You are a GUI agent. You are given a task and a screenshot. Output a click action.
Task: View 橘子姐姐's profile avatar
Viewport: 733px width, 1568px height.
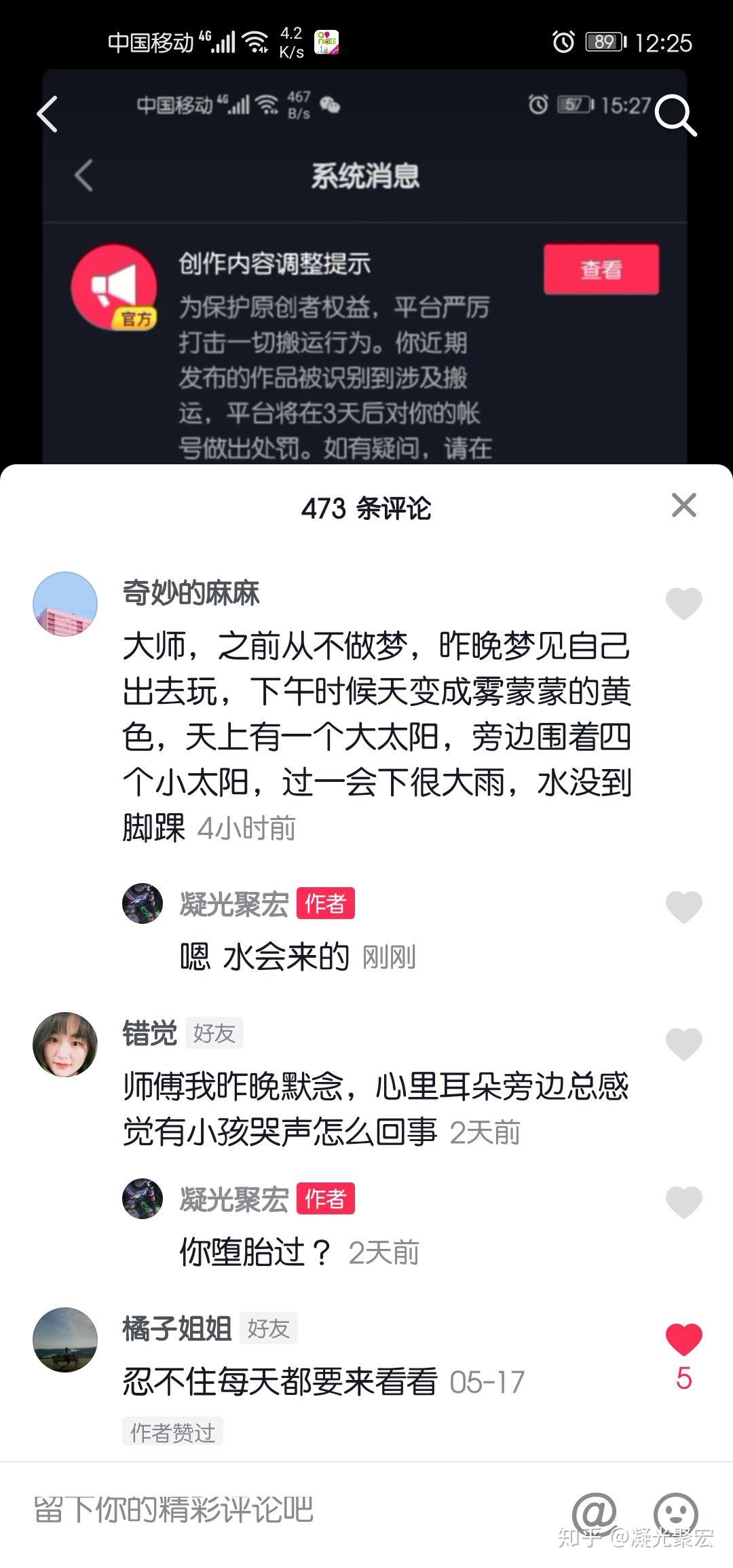65,1340
